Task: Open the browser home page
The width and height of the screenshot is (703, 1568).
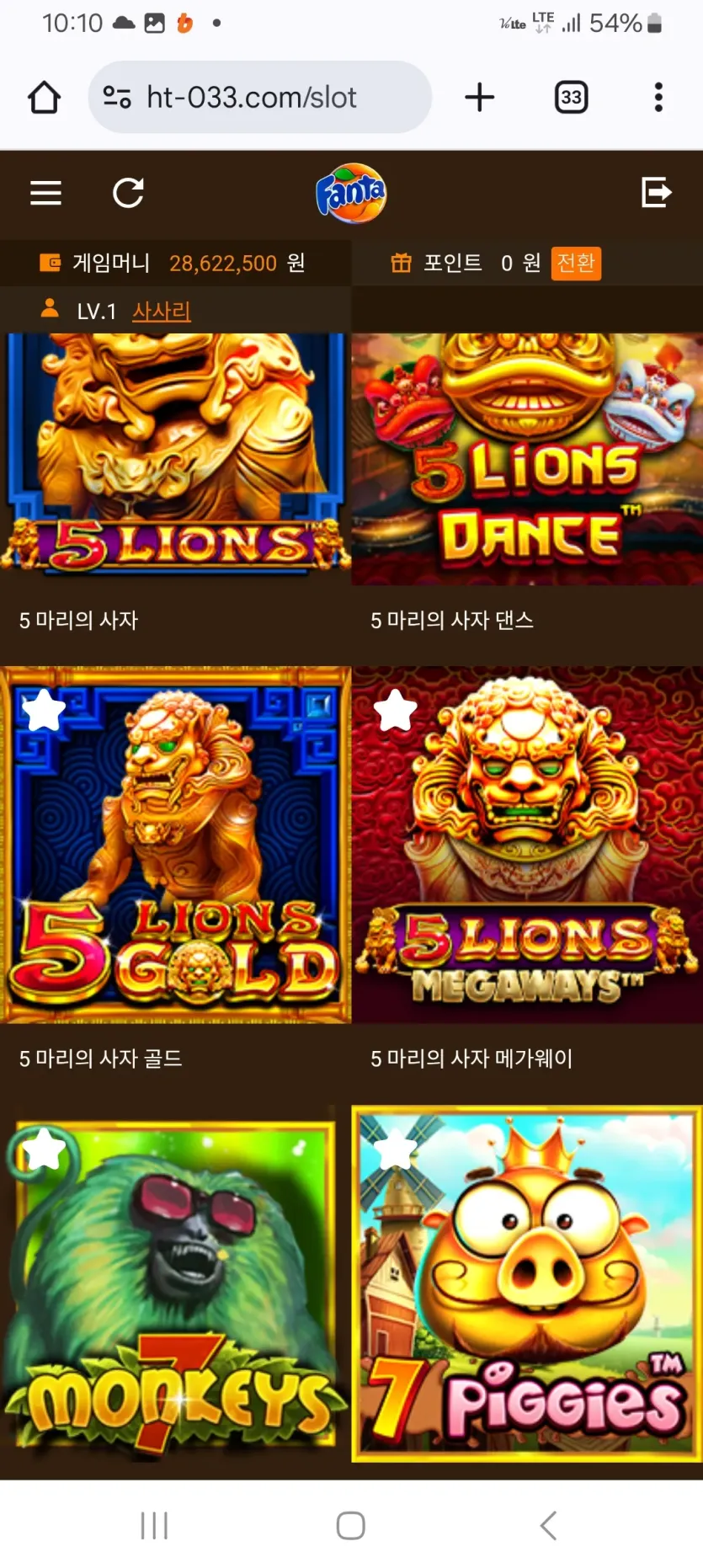Action: pyautogui.click(x=44, y=98)
